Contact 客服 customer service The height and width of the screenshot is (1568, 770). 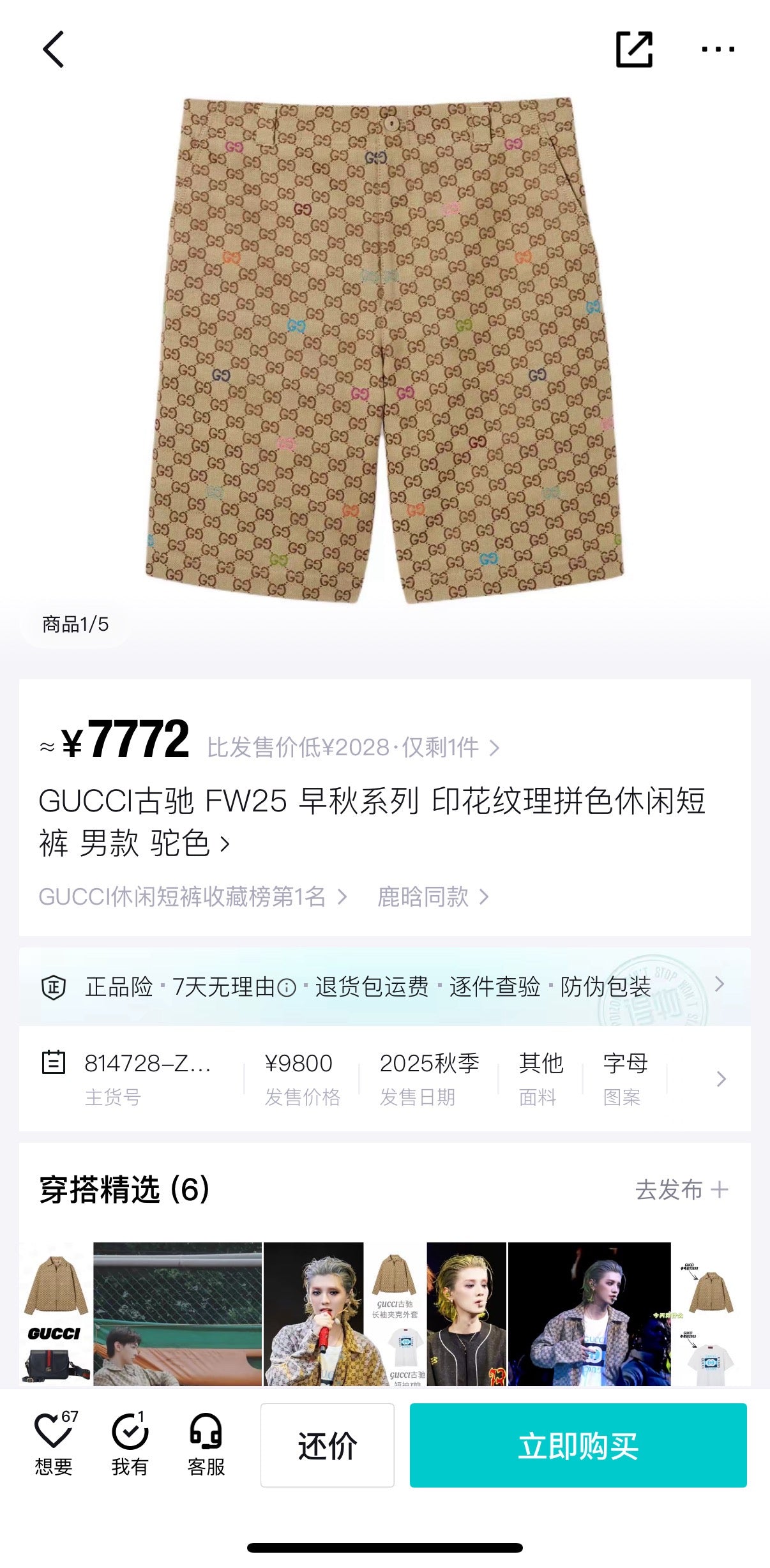[x=206, y=1444]
